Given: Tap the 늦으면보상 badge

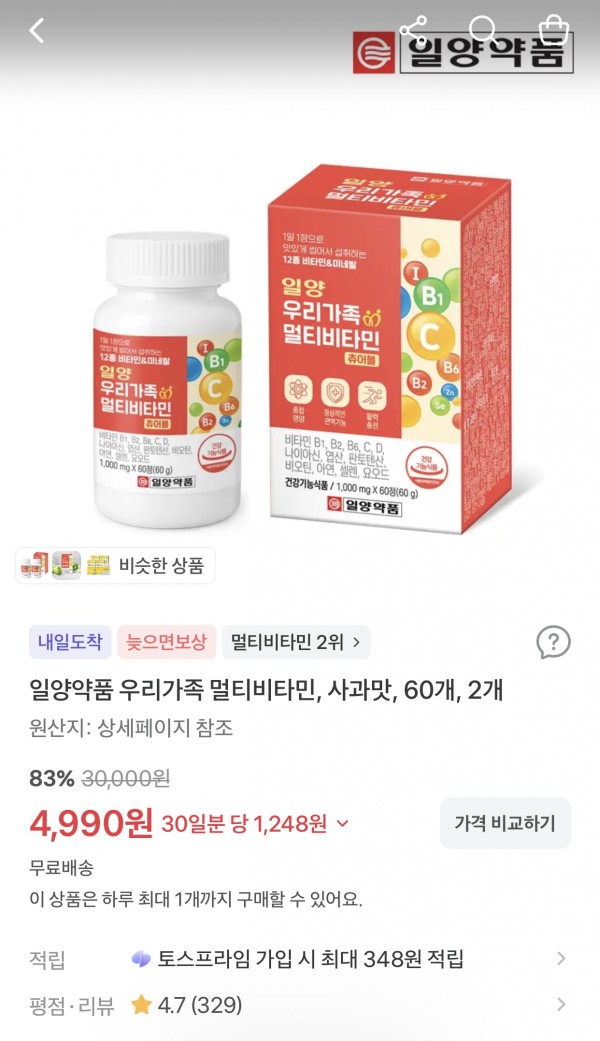Looking at the screenshot, I should (x=167, y=642).
